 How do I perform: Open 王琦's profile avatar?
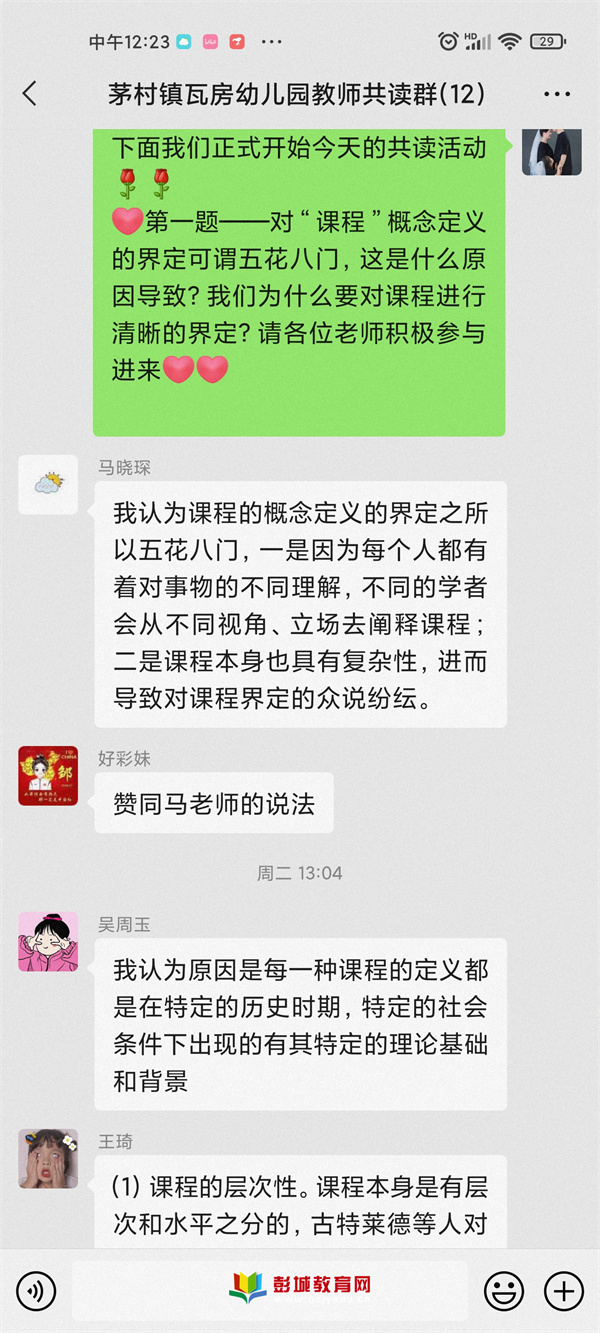(x=48, y=1158)
